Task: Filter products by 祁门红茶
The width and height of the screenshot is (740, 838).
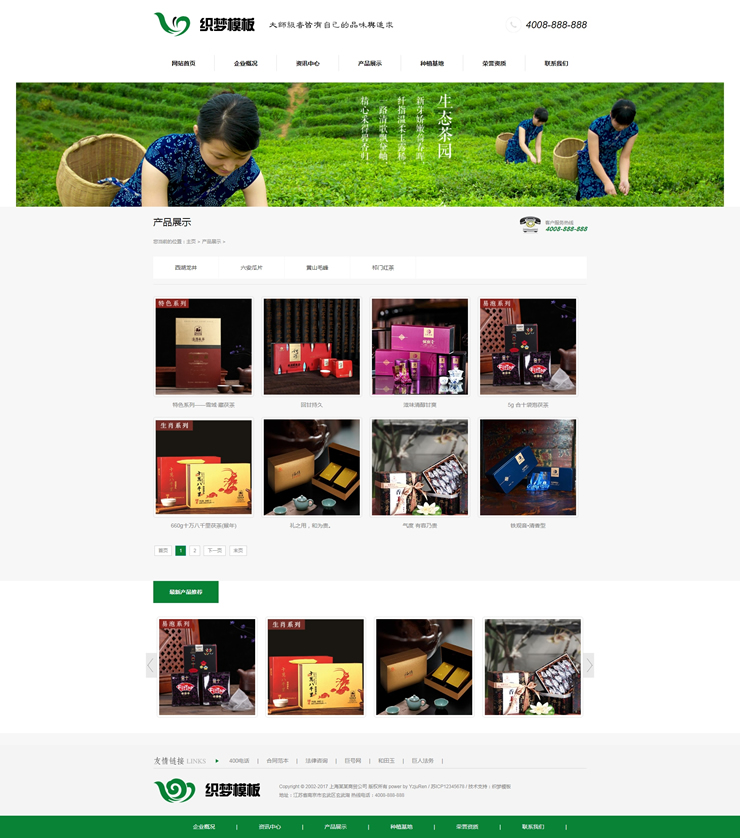Action: (x=383, y=268)
